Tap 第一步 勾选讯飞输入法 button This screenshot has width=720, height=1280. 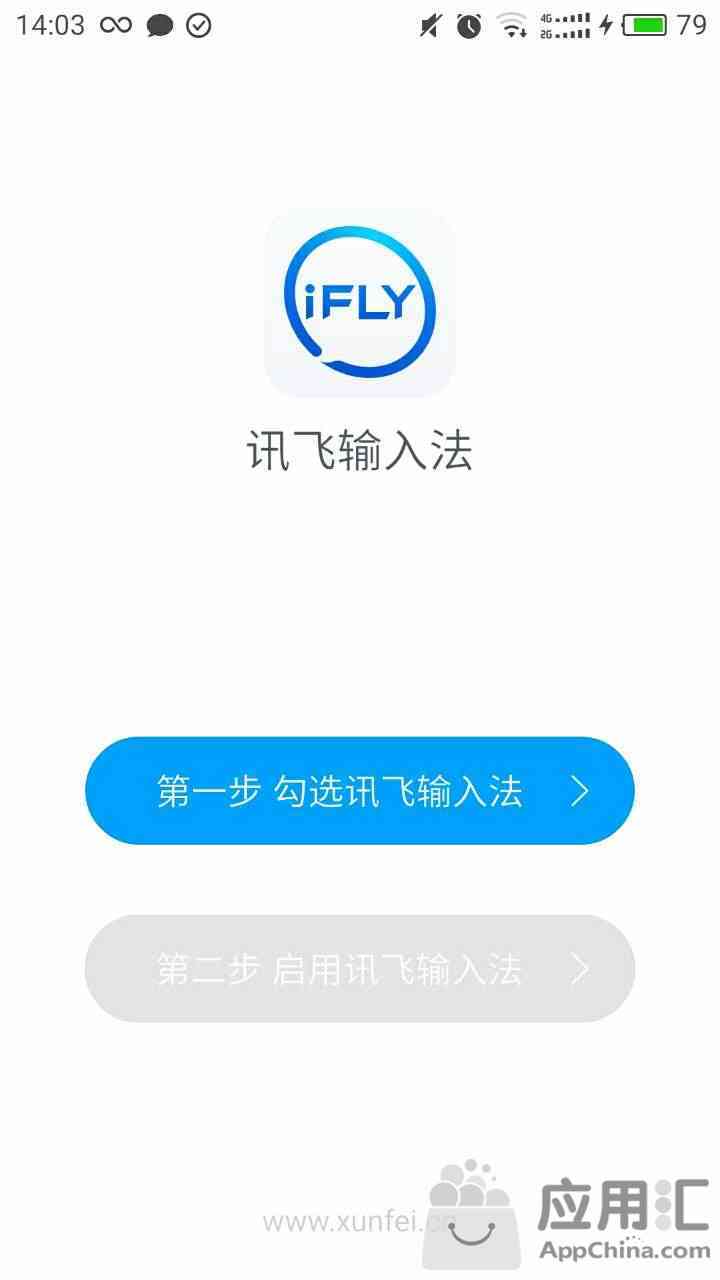359,791
